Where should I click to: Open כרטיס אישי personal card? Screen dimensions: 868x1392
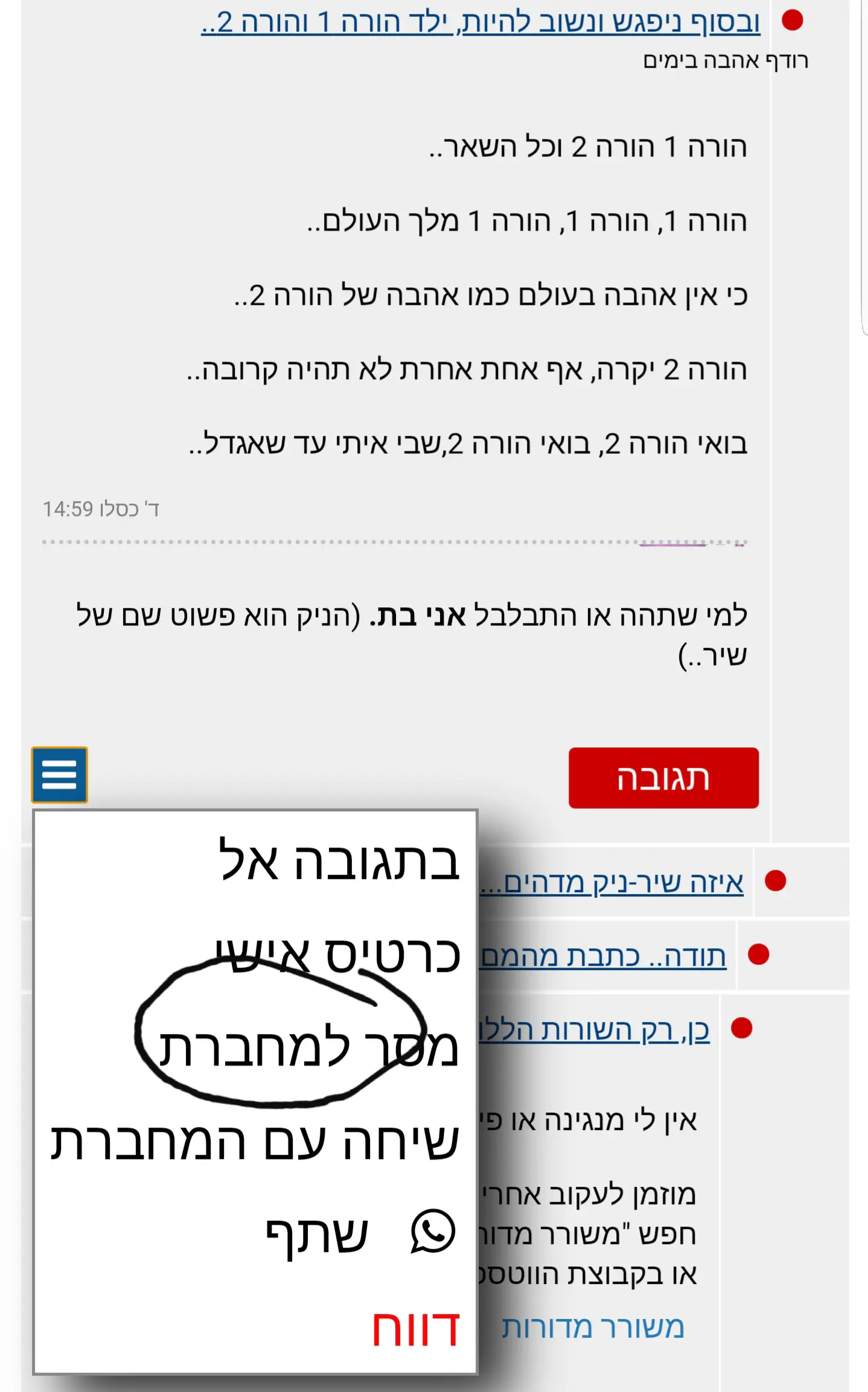[338, 955]
